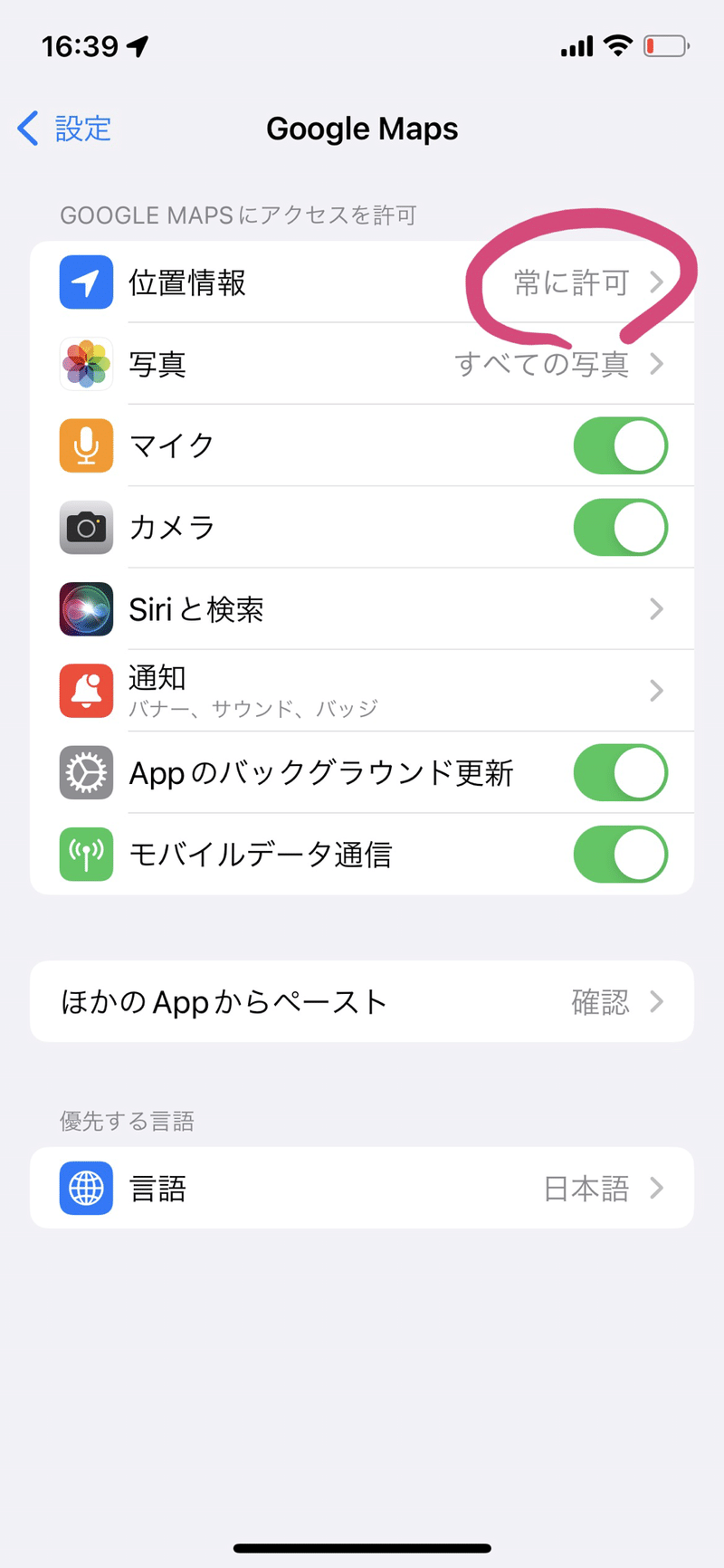724x1568 pixels.
Task: Open Siriと検索 settings
Action: click(x=362, y=608)
